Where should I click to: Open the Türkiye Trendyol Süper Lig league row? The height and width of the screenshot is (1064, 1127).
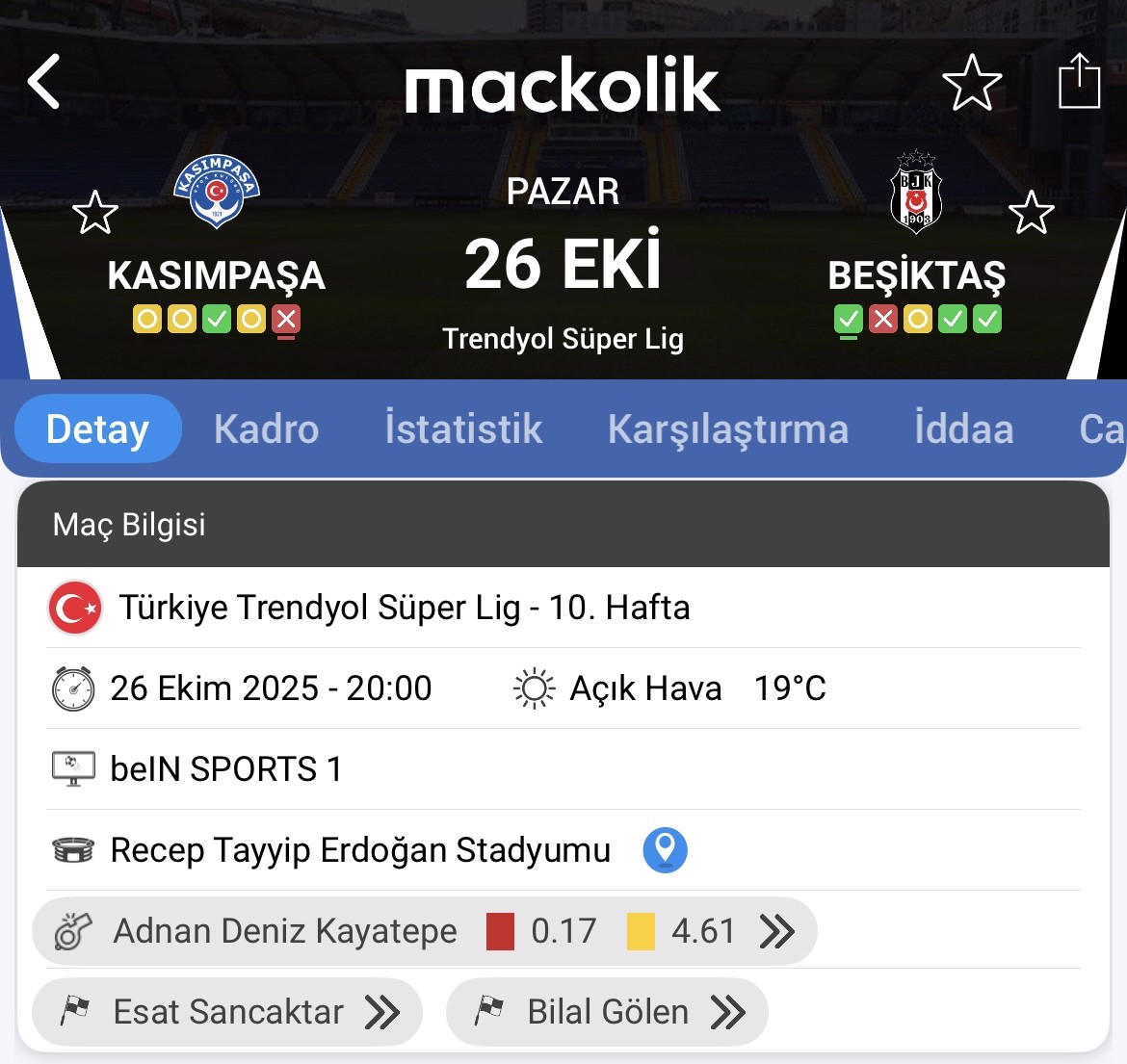[x=404, y=608]
